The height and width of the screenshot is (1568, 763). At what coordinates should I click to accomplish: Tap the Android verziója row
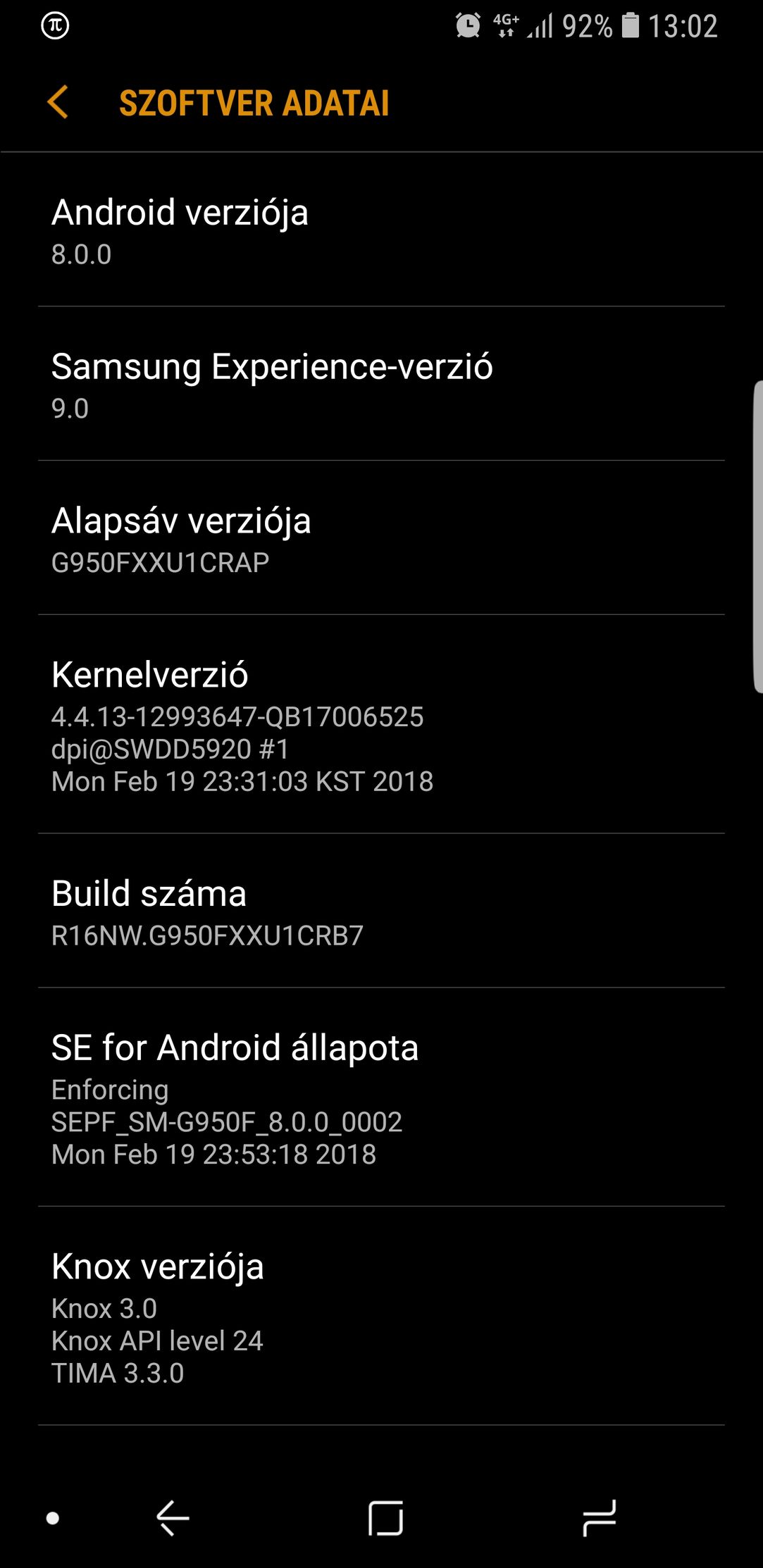(x=381, y=230)
